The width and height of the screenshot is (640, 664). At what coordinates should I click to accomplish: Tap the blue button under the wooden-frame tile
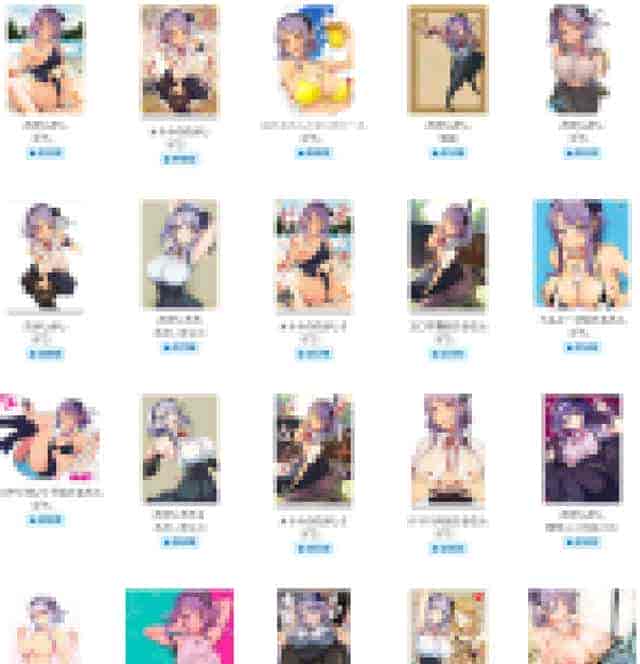[x=448, y=153]
